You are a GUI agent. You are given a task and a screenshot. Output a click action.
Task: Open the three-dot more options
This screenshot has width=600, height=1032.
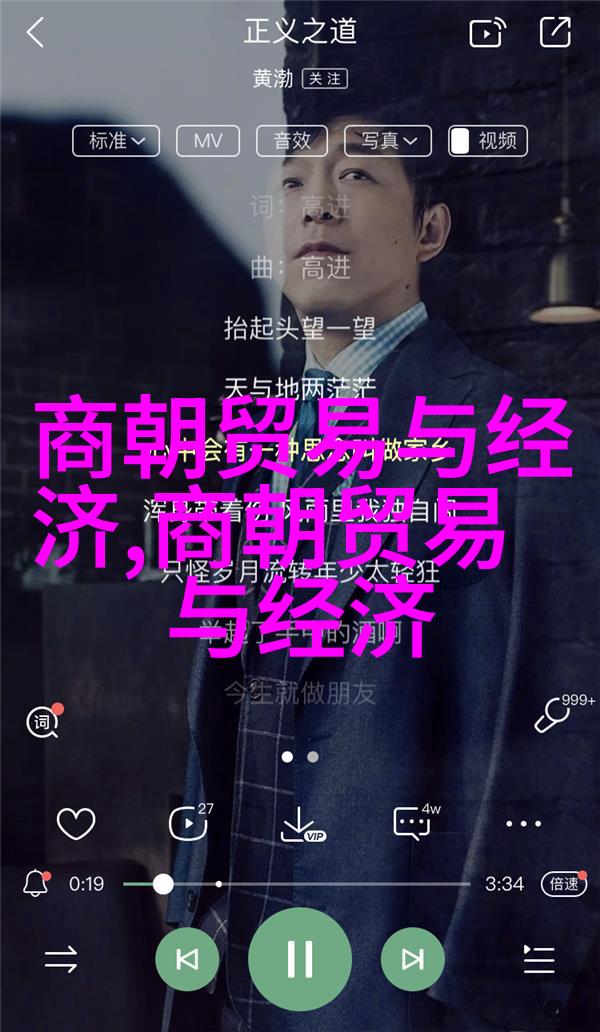pyautogui.click(x=523, y=824)
